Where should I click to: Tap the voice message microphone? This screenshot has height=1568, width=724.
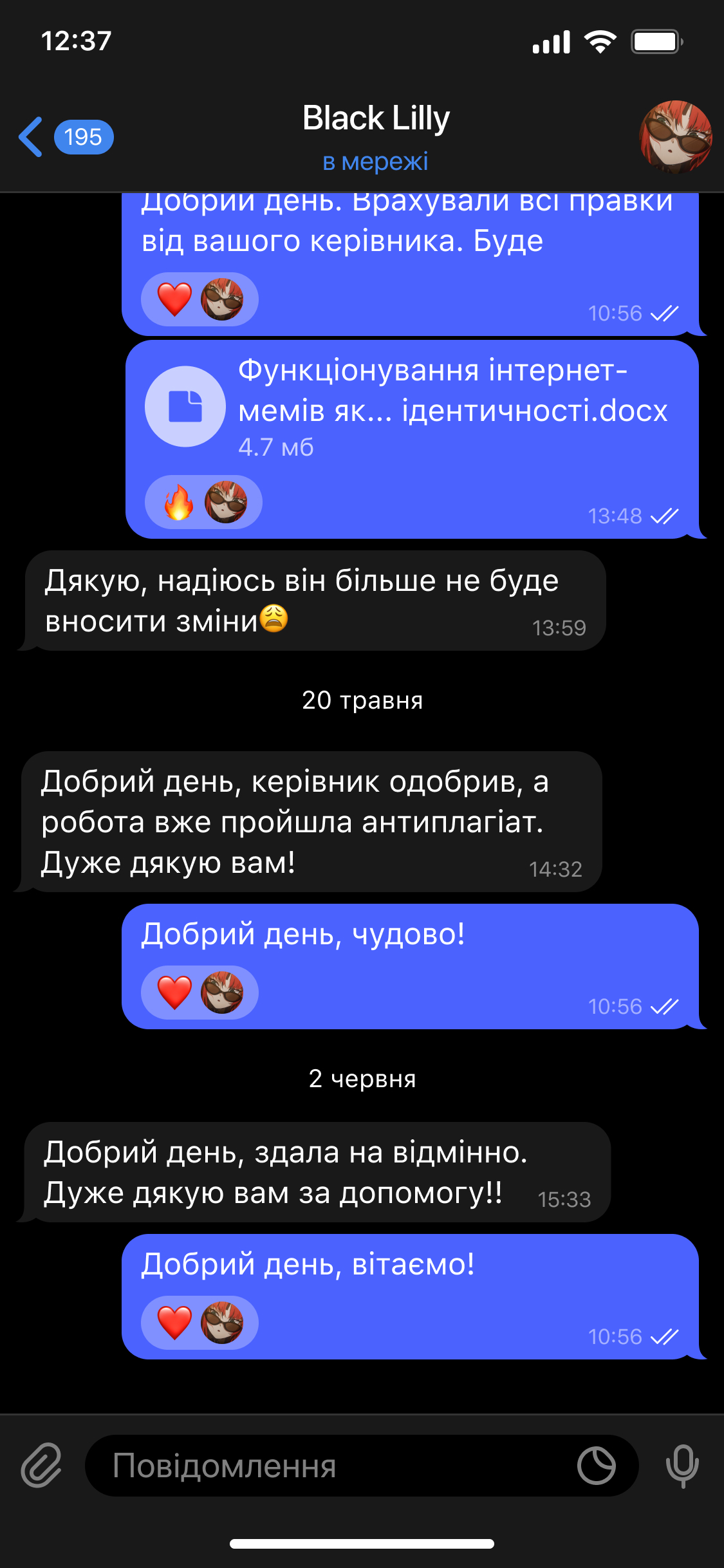tap(682, 1466)
